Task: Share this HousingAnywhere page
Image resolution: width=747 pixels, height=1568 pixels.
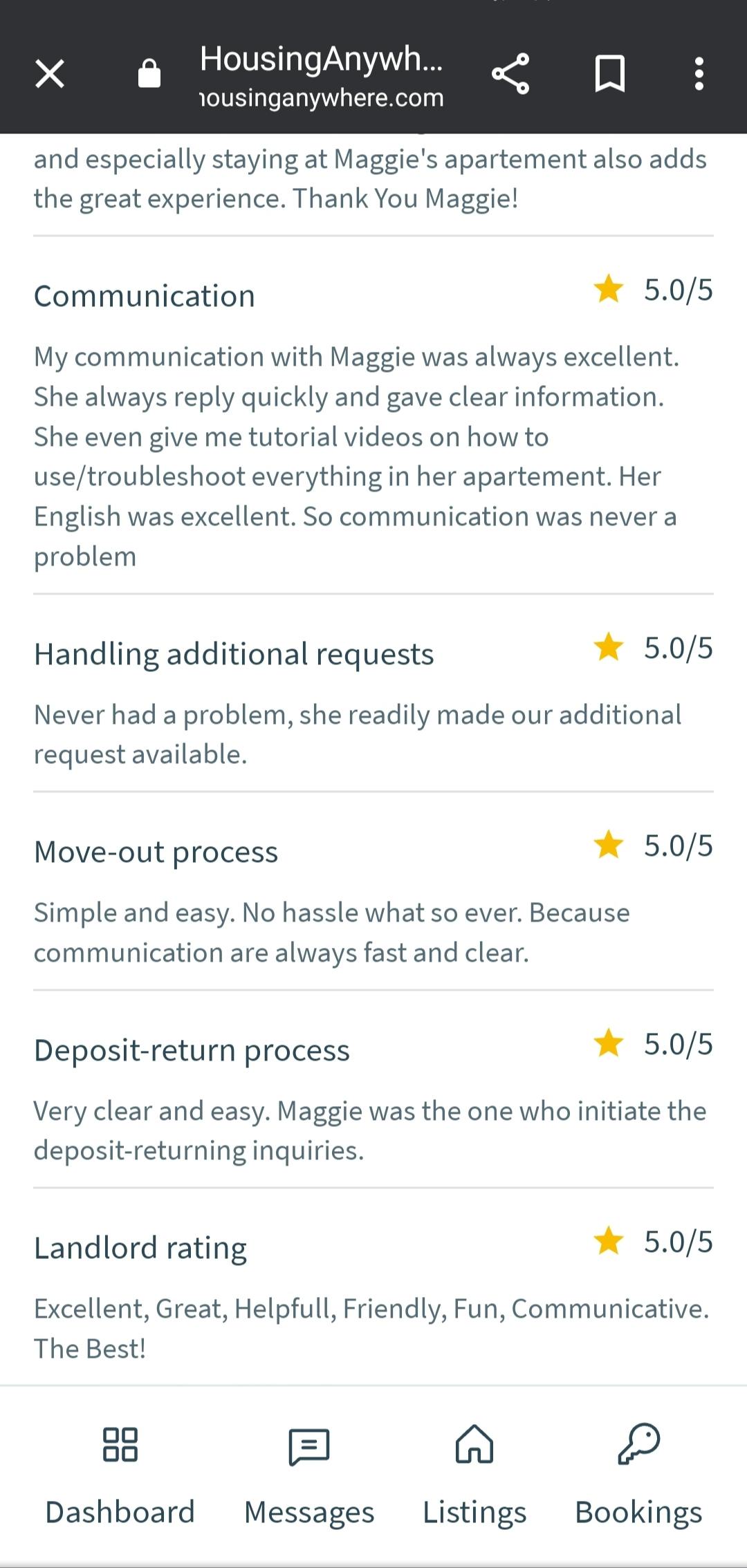Action: pos(510,73)
